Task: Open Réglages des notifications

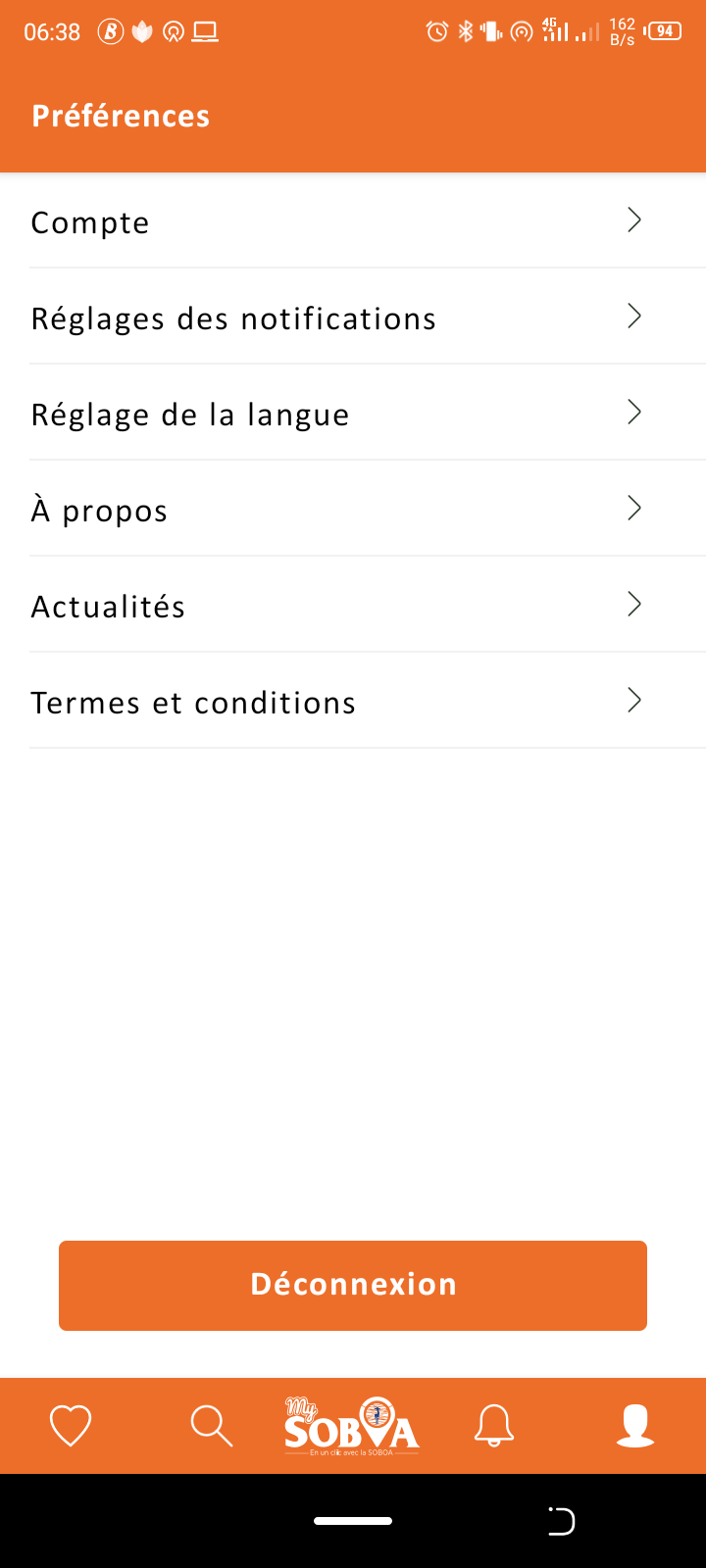Action: point(353,318)
